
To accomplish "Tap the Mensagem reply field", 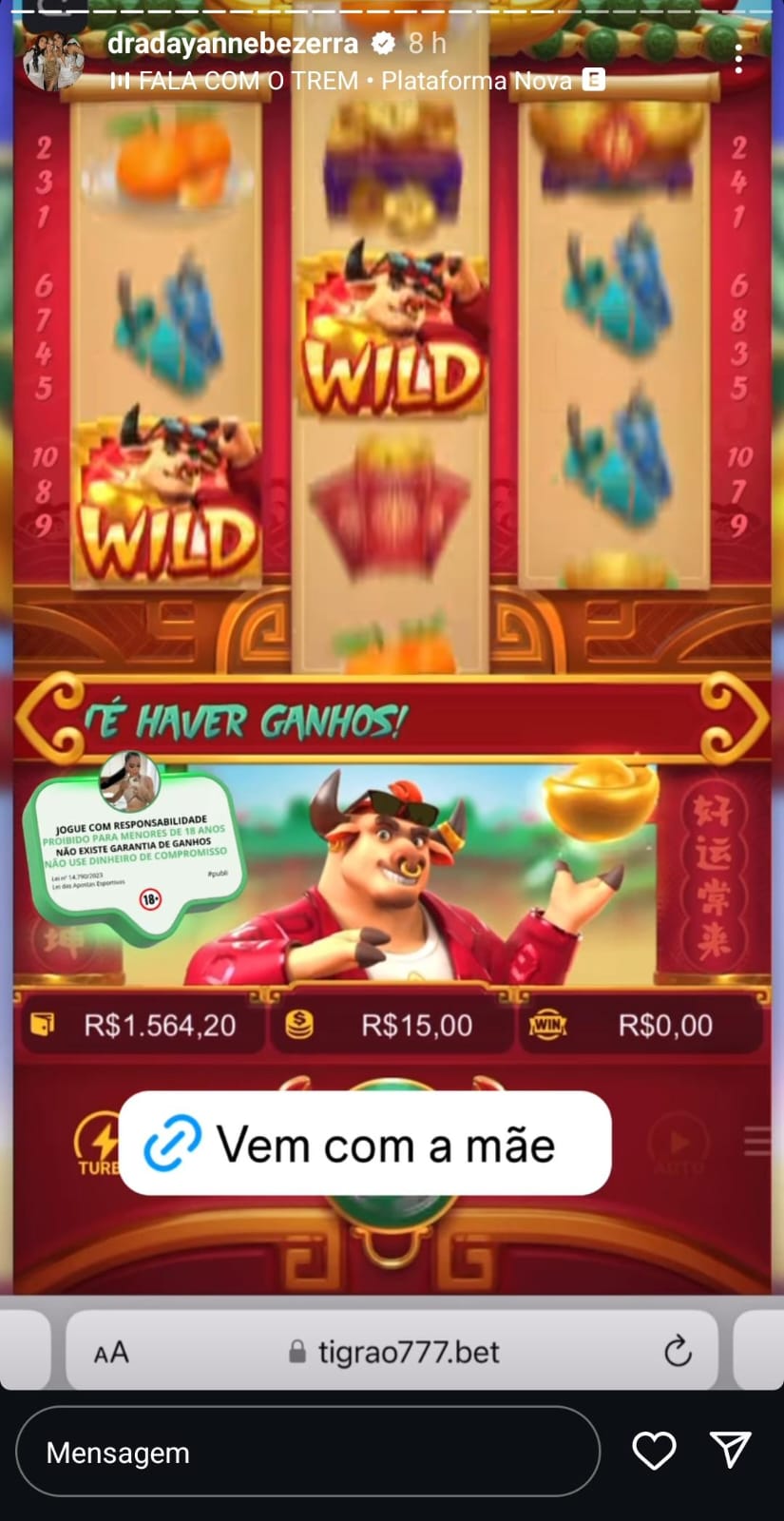I will click(x=308, y=1452).
